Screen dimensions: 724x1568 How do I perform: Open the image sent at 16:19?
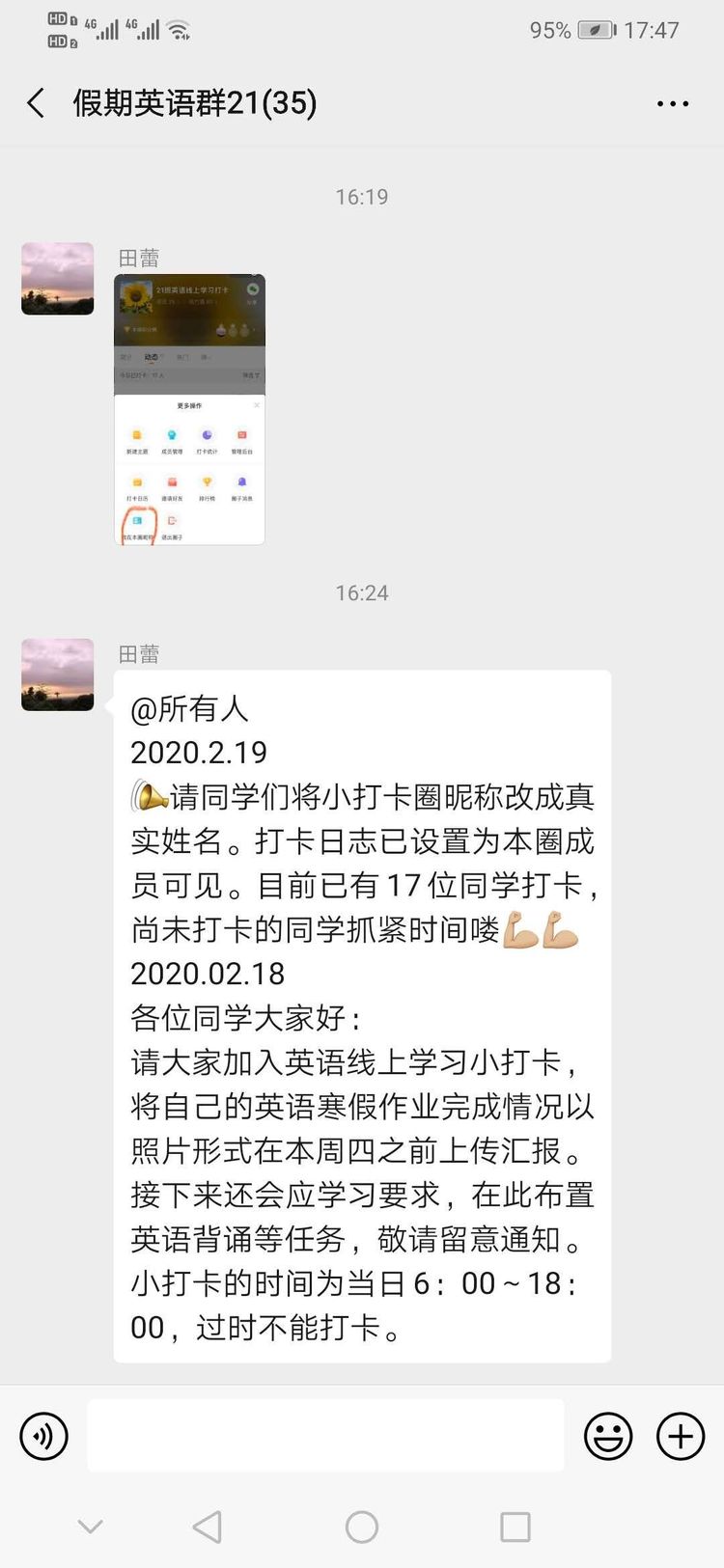(x=189, y=410)
